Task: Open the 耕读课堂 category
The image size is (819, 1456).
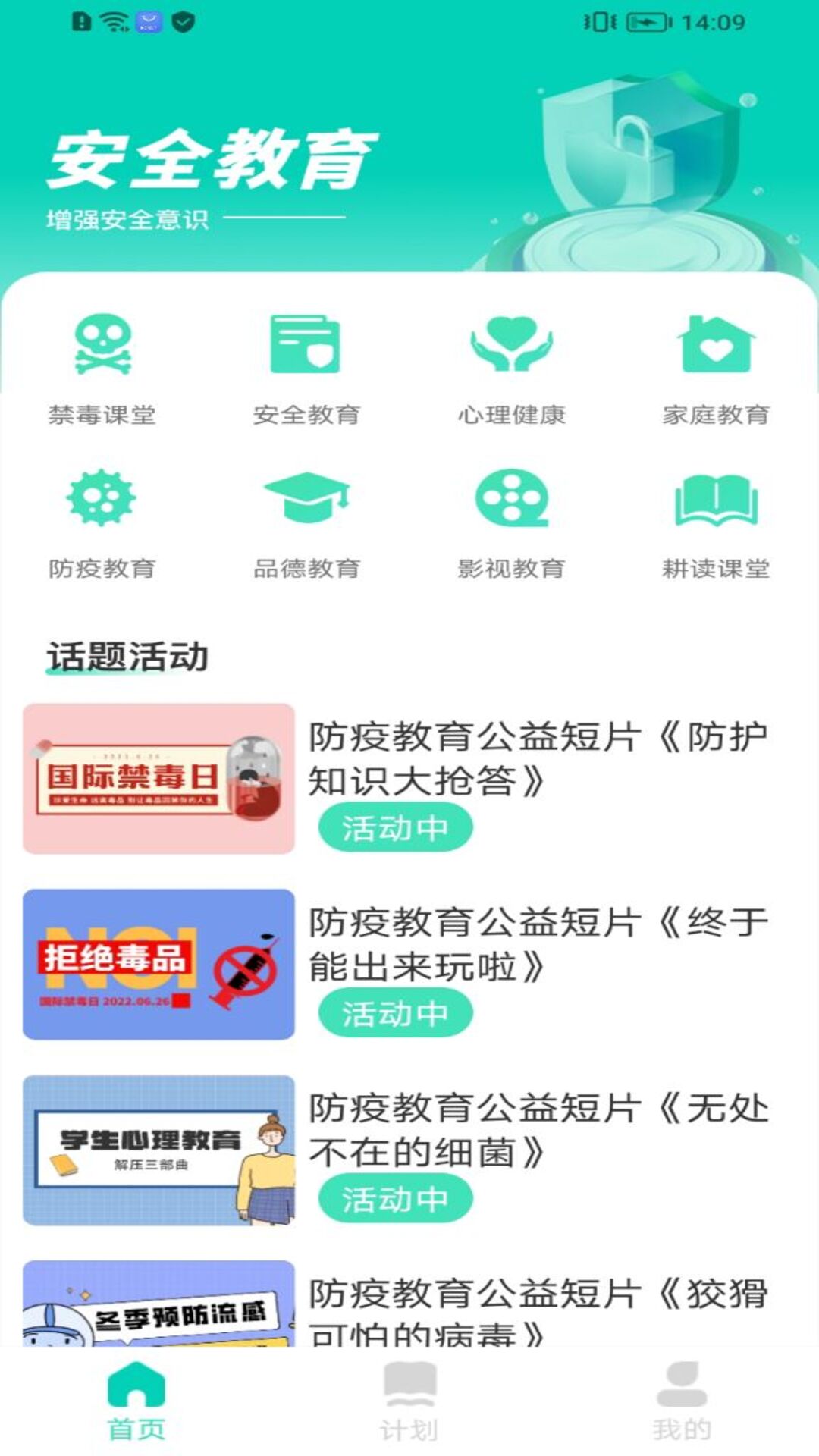Action: [x=716, y=523]
